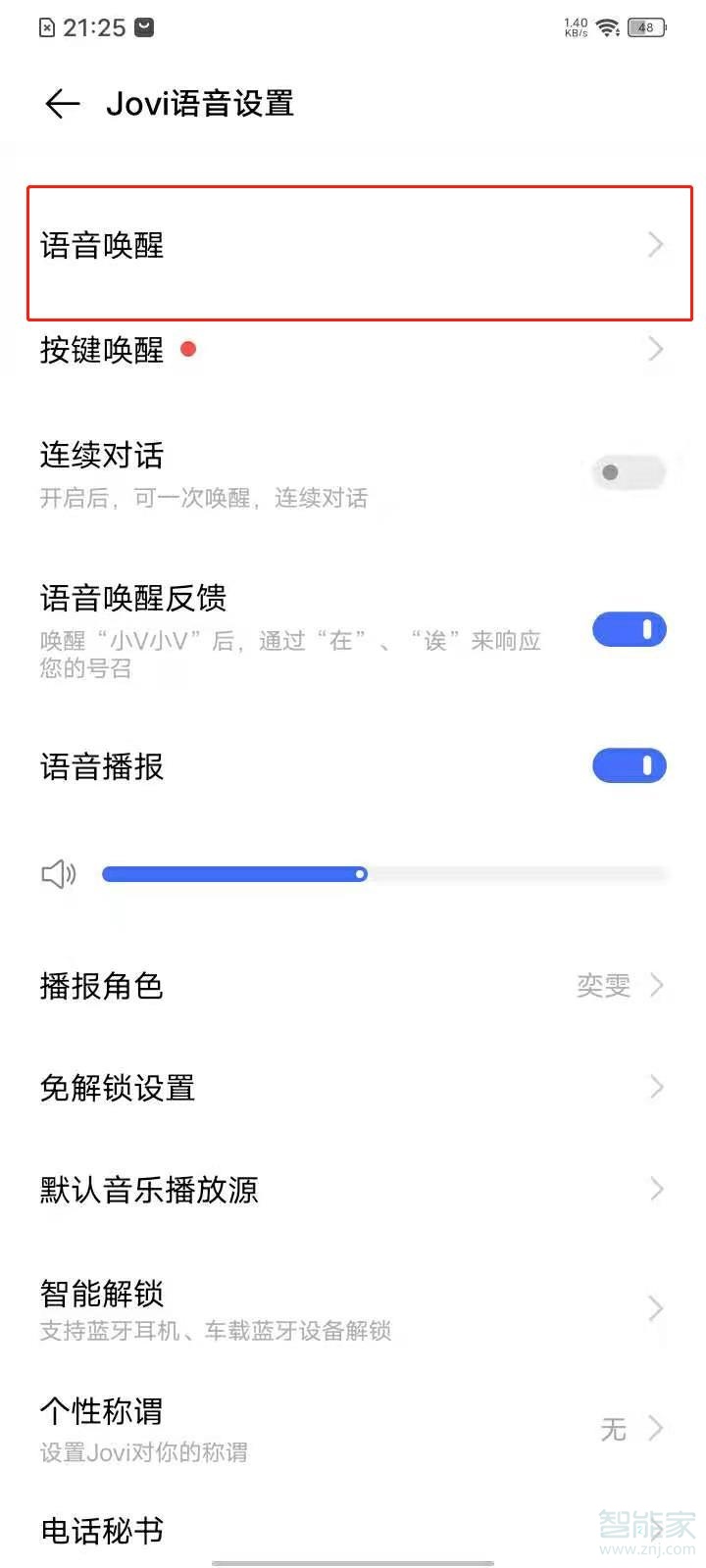Tap the battery indicator in status bar

646,26
